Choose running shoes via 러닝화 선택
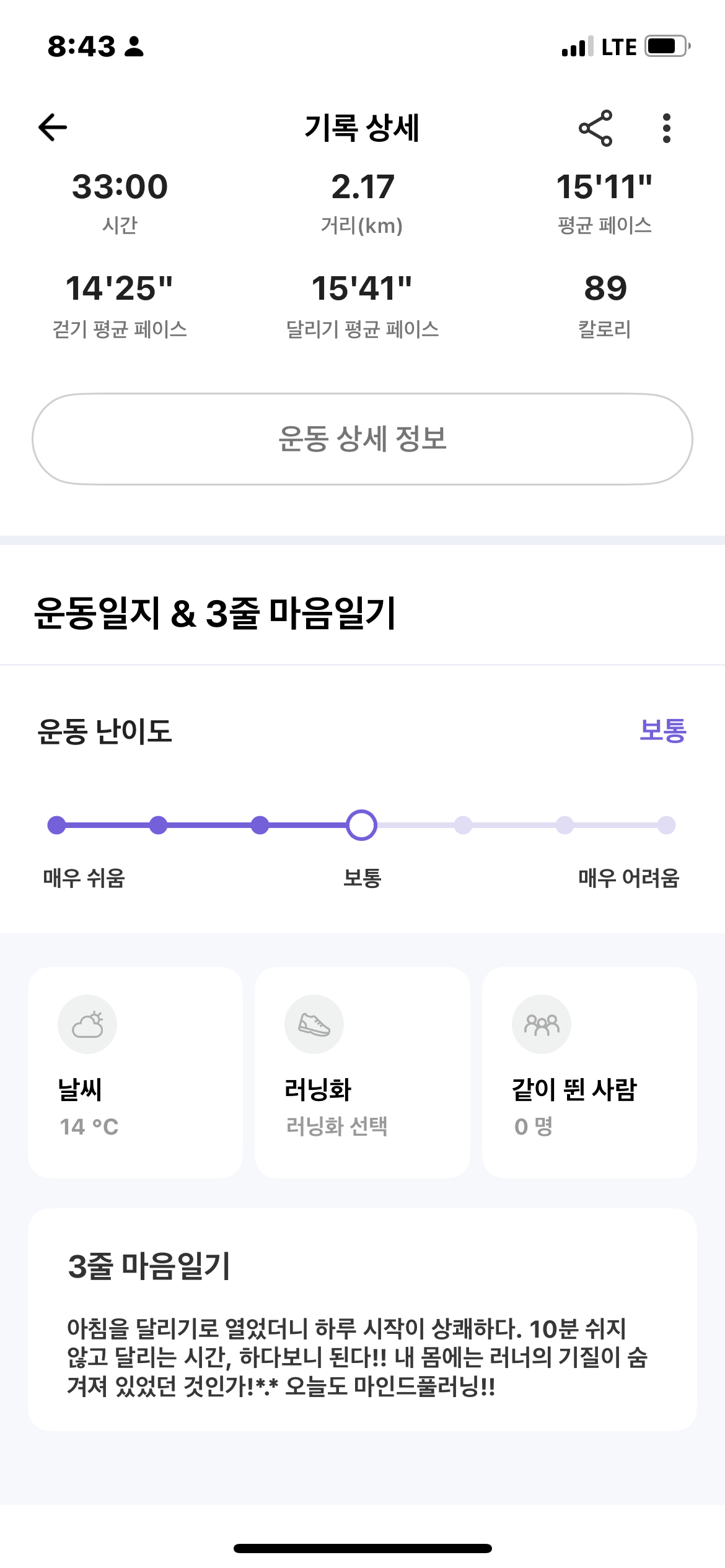Screen dimensions: 725x1568 pos(362,1072)
